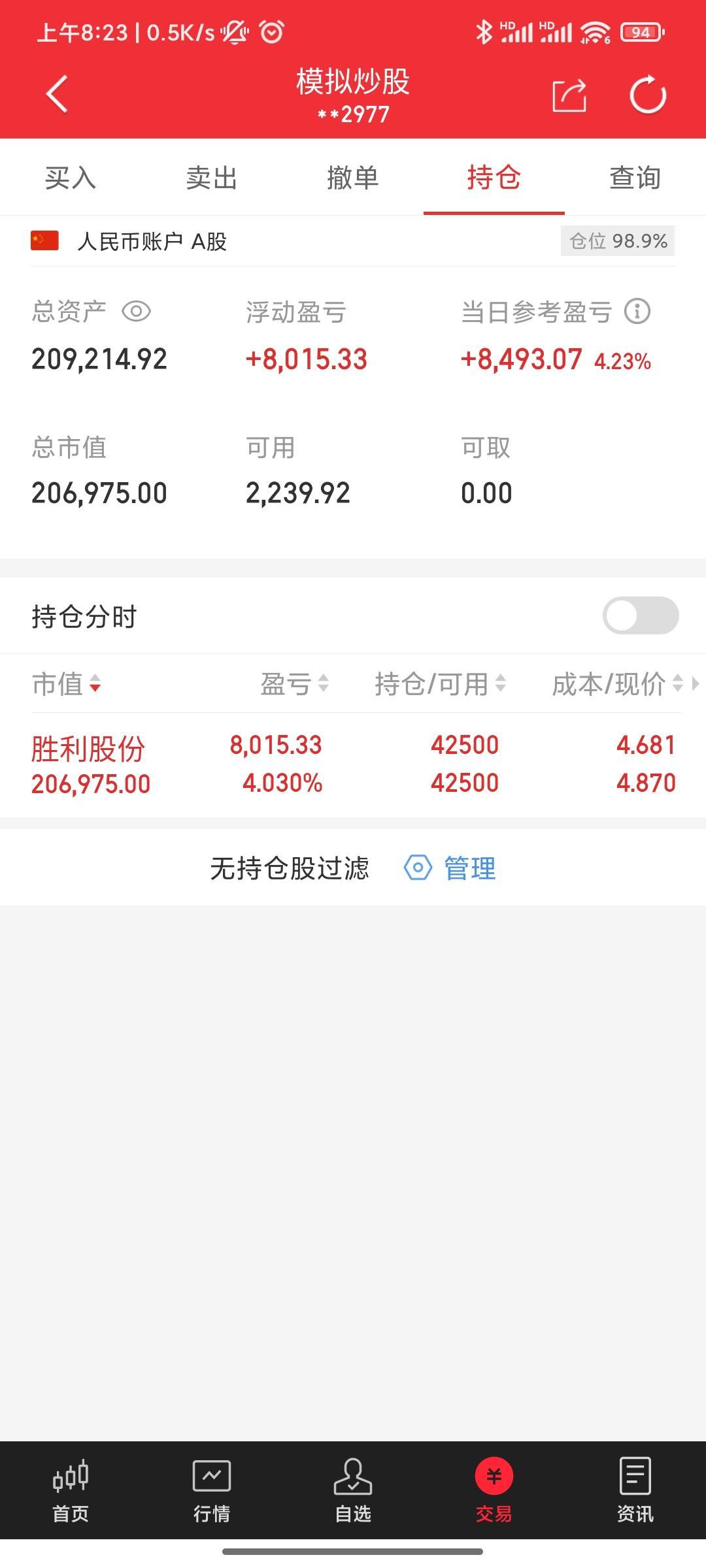
Task: Switch to the 卖出 tab
Action: [x=212, y=178]
